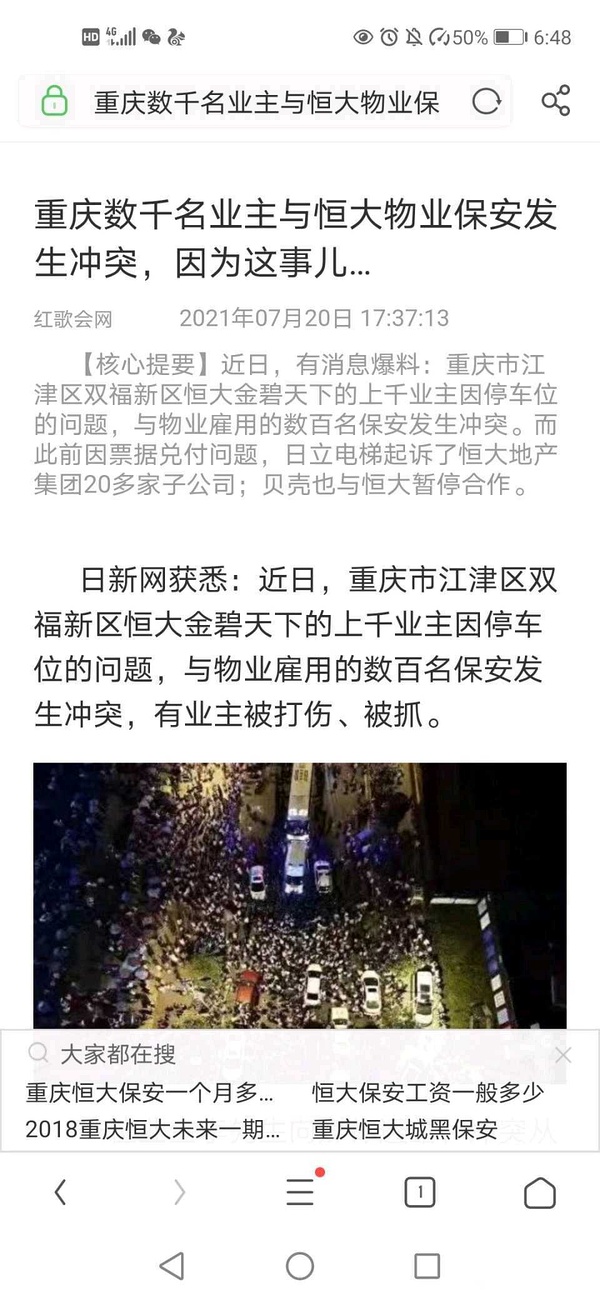
Task: Dismiss the 大家都在搜 suggestion panel
Action: coord(563,1055)
